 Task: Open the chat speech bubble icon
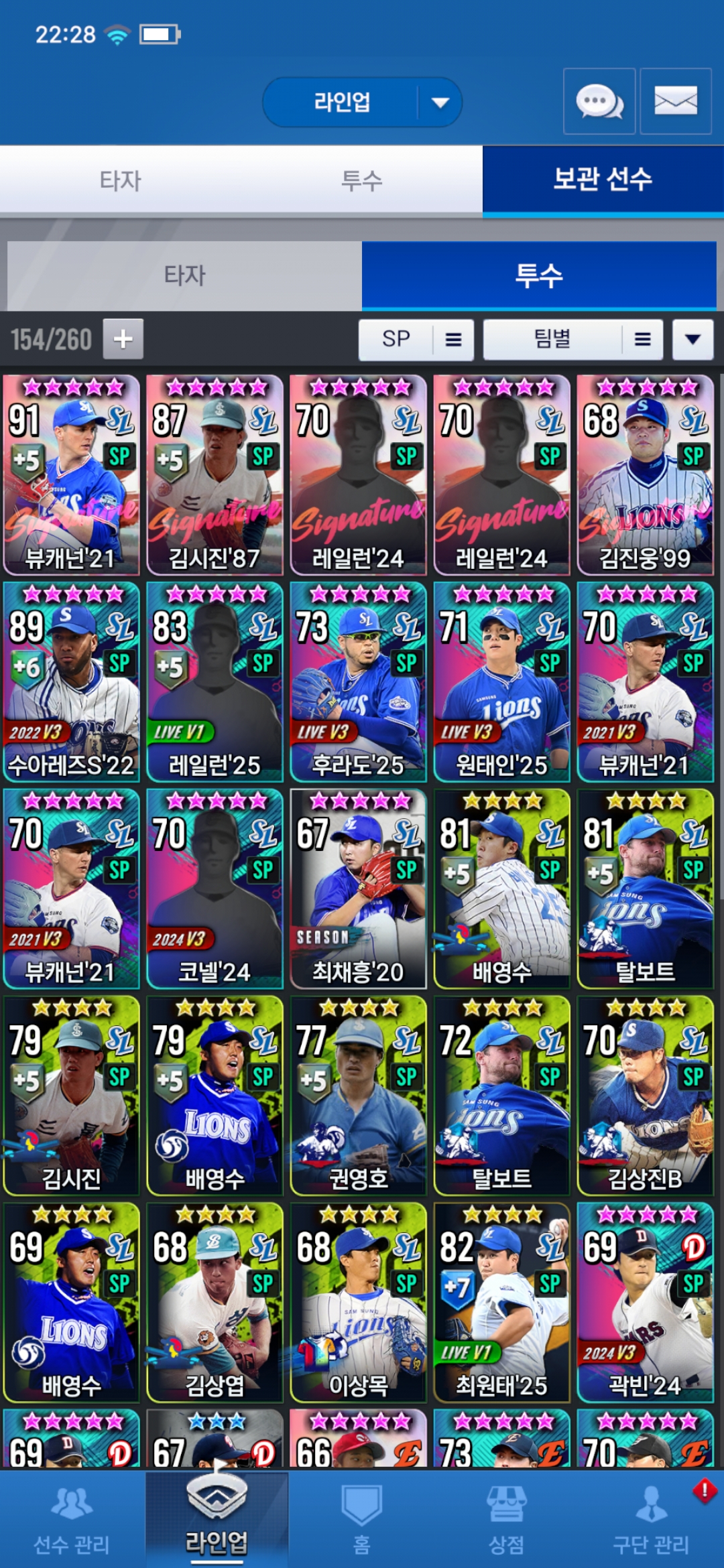(599, 102)
